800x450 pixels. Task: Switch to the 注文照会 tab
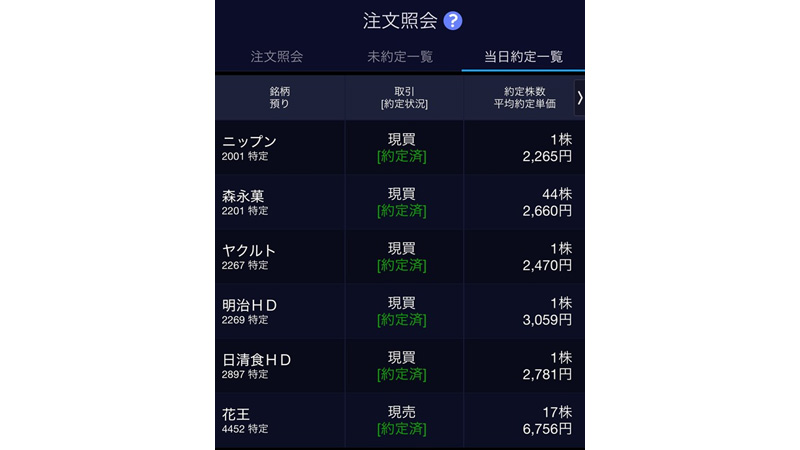(277, 57)
